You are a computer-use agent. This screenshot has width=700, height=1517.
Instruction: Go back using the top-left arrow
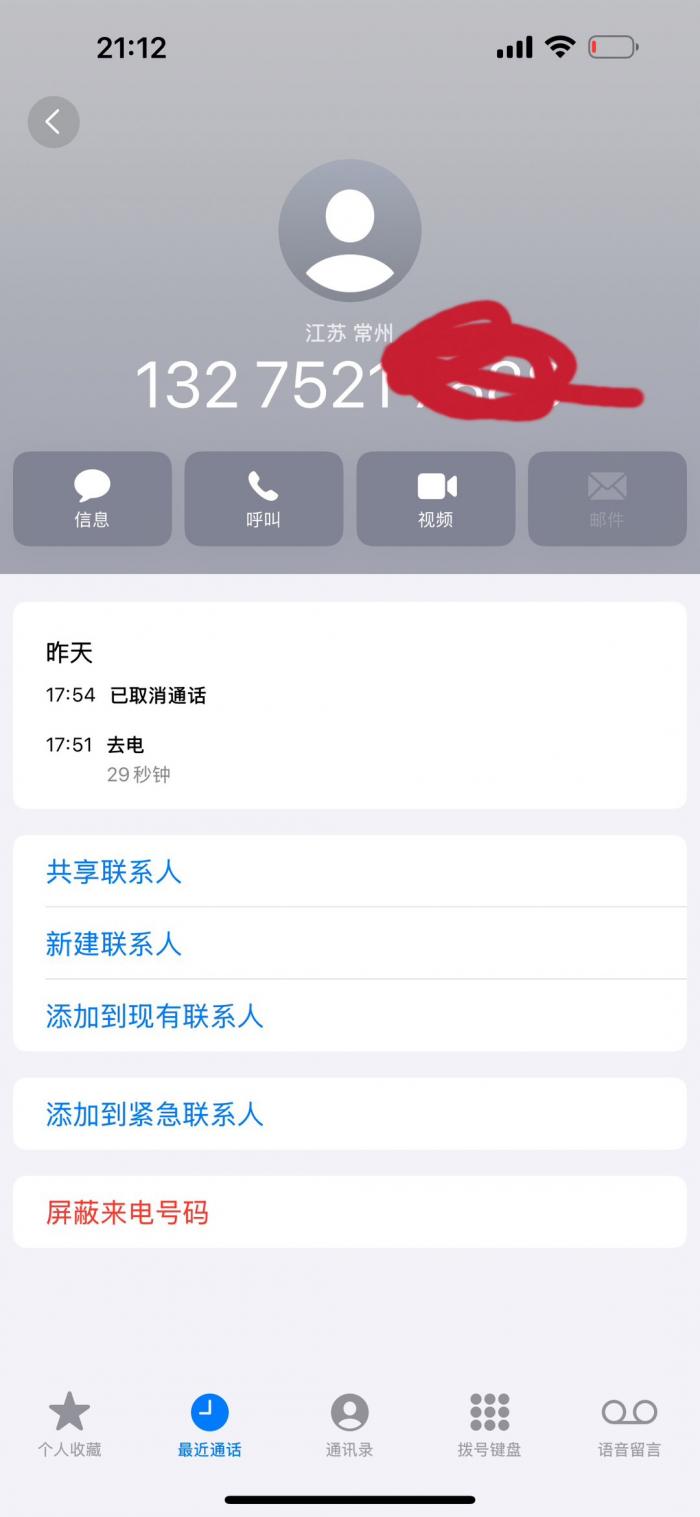tap(53, 122)
